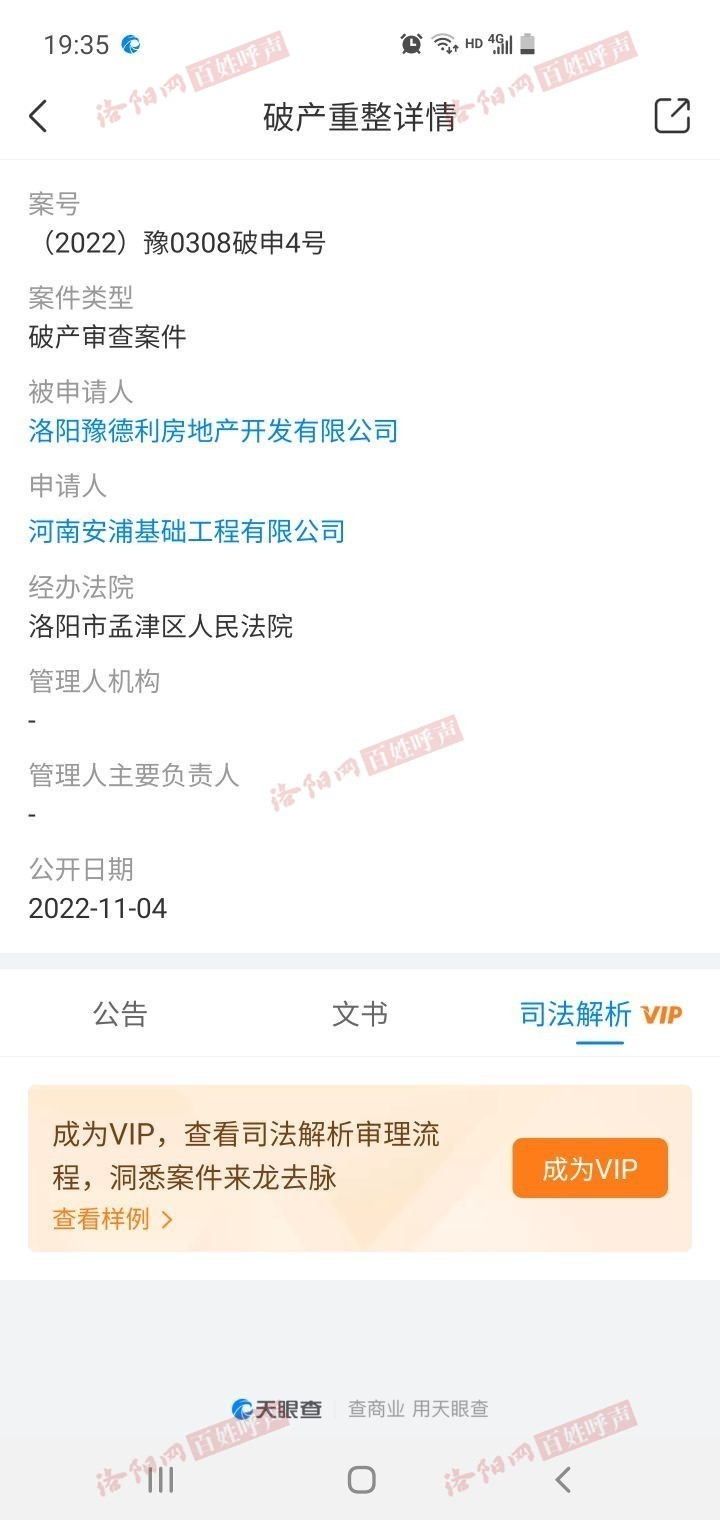The height and width of the screenshot is (1520, 720).
Task: Go to the home screen
Action: [361, 1479]
